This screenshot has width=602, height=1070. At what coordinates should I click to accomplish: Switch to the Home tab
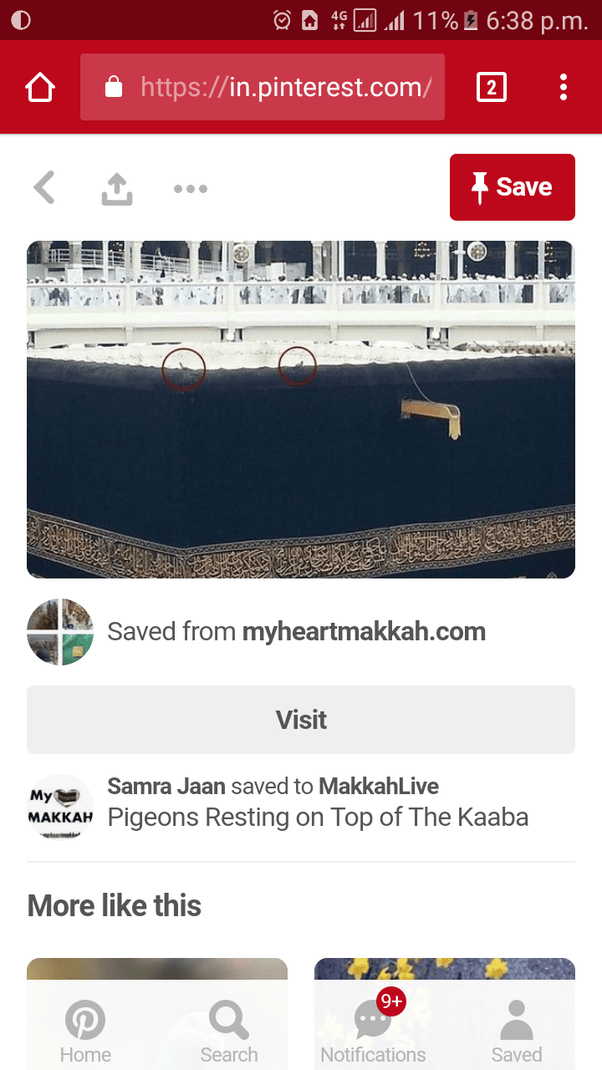coord(85,1032)
